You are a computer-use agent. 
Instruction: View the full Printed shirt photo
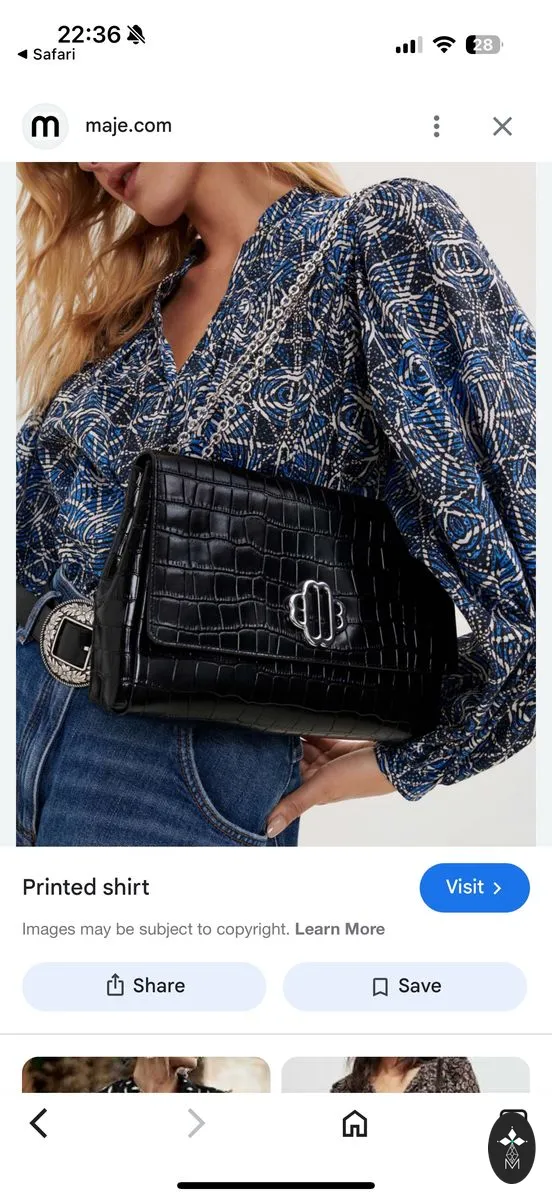[x=276, y=505]
